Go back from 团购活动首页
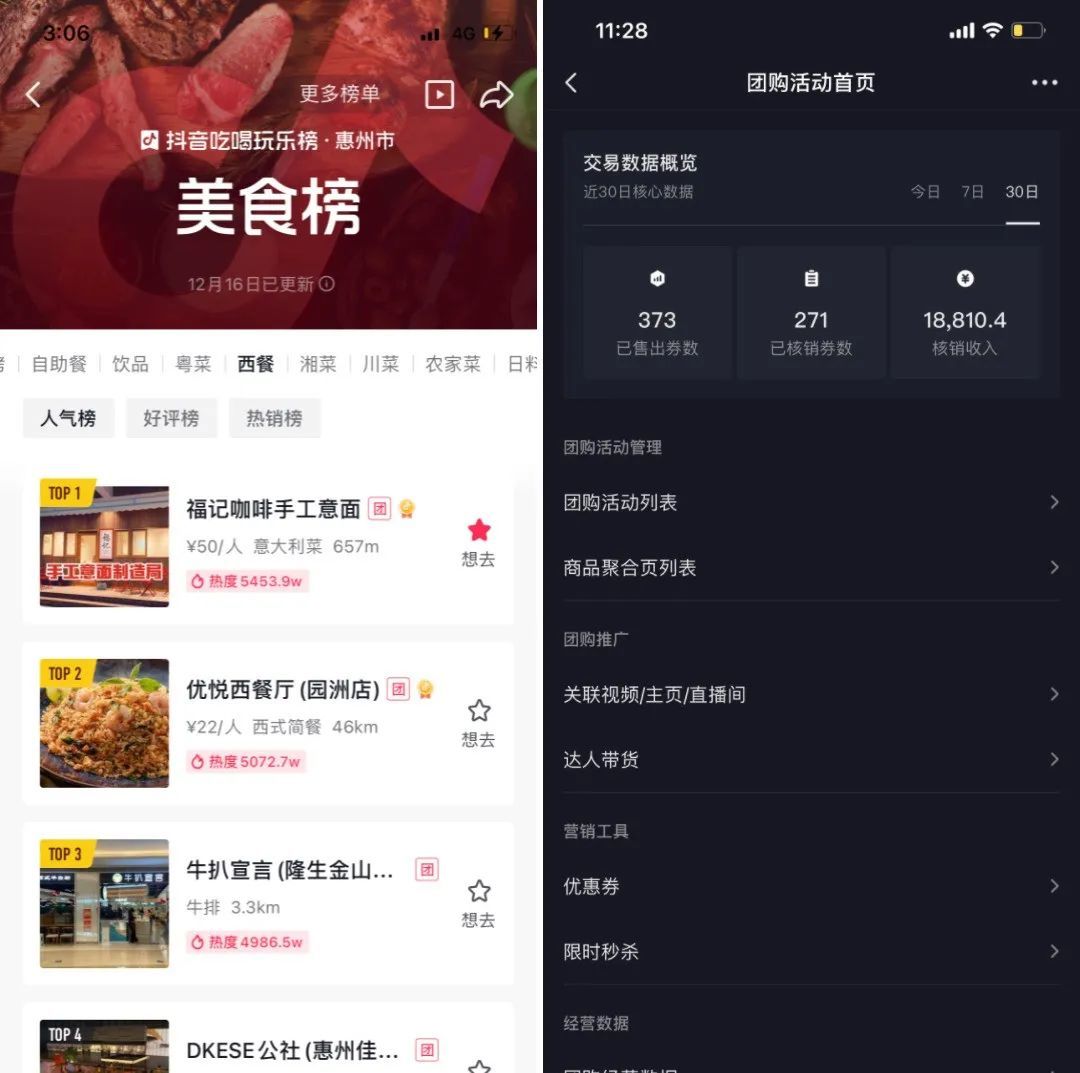The image size is (1080, 1073). 571,83
